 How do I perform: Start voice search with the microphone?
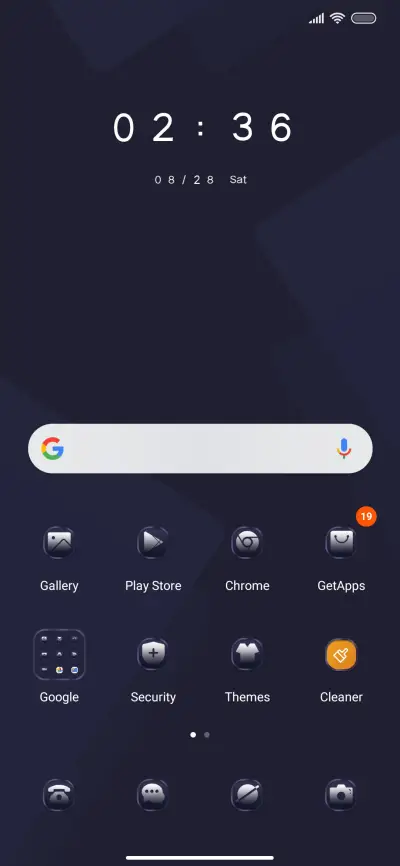[344, 448]
